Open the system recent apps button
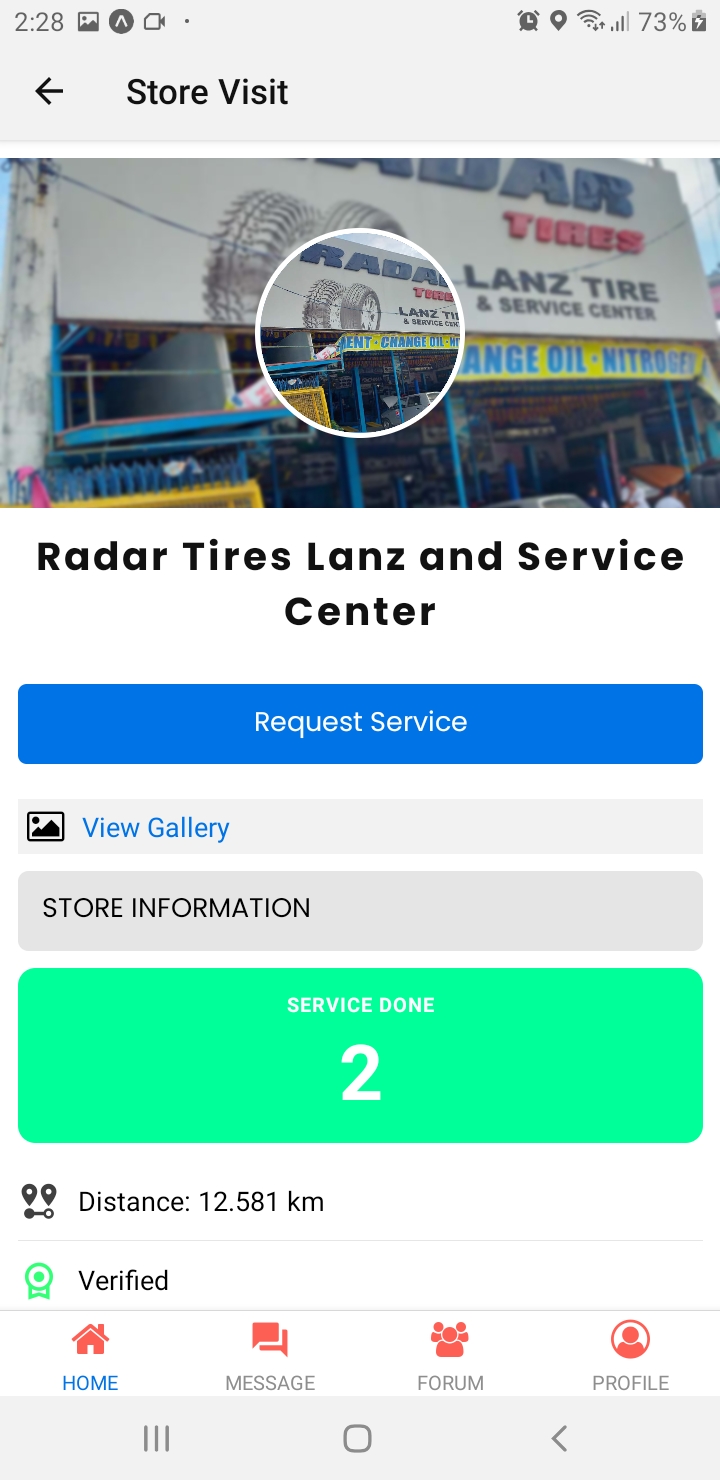720x1480 pixels. pyautogui.click(x=156, y=1438)
